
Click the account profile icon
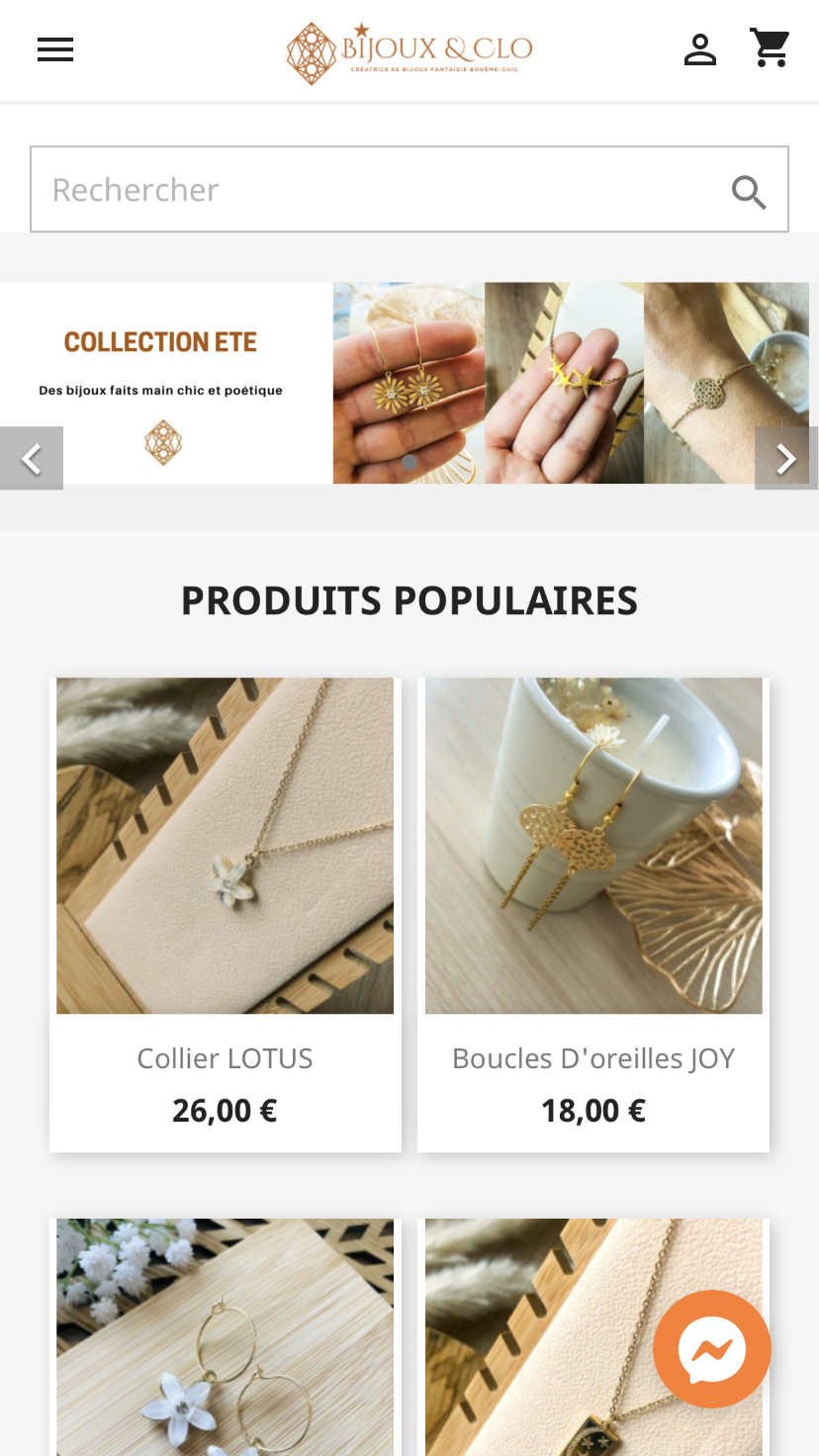point(700,47)
